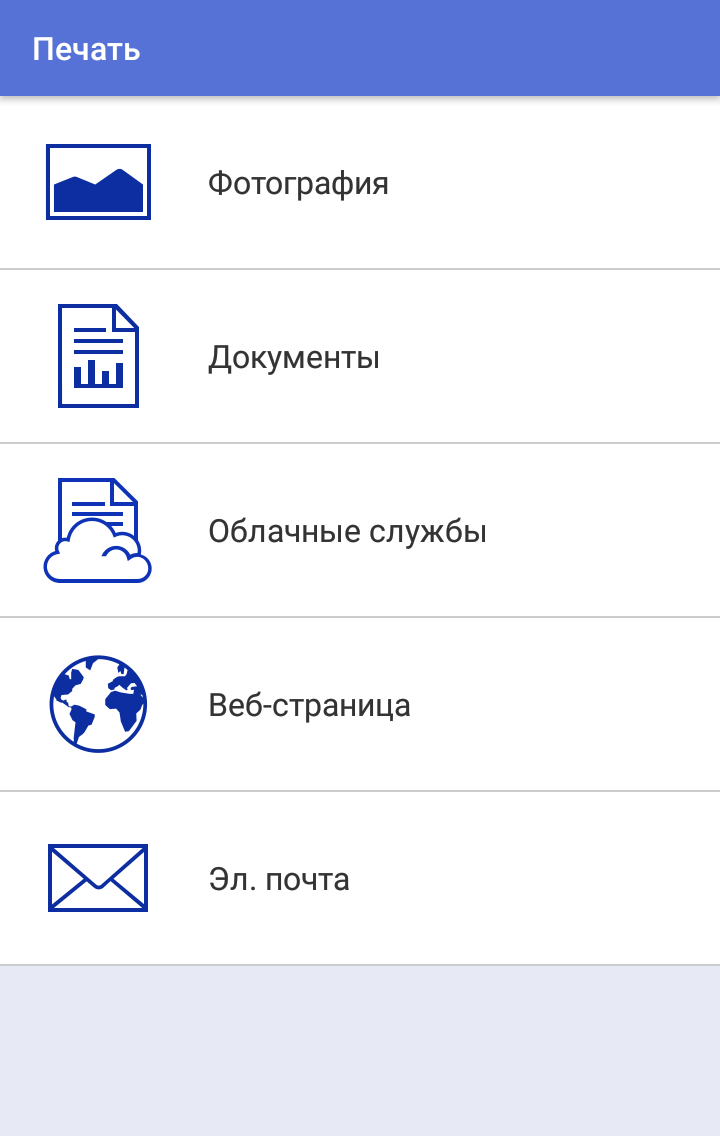Select Документы for printing
Screen dimensions: 720x1136
click(x=294, y=357)
